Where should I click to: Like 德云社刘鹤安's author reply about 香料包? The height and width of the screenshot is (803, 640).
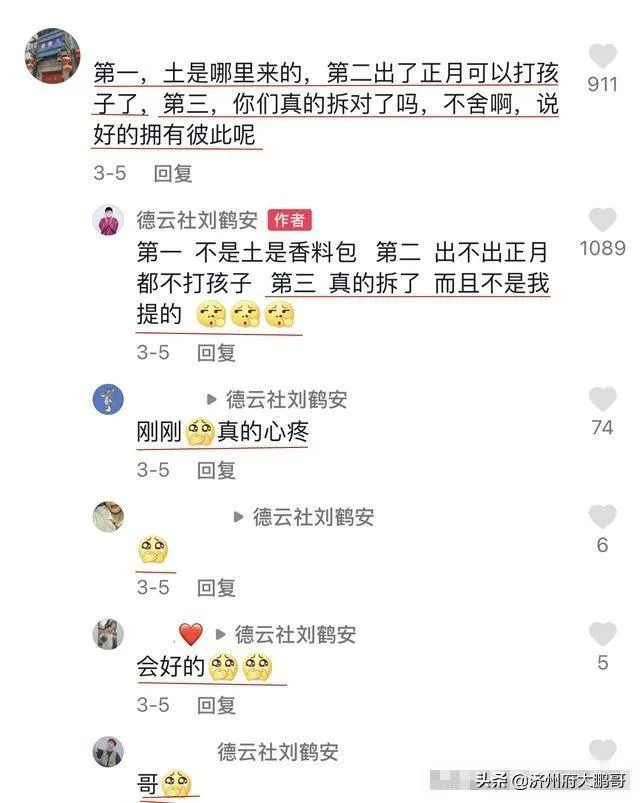coord(602,221)
